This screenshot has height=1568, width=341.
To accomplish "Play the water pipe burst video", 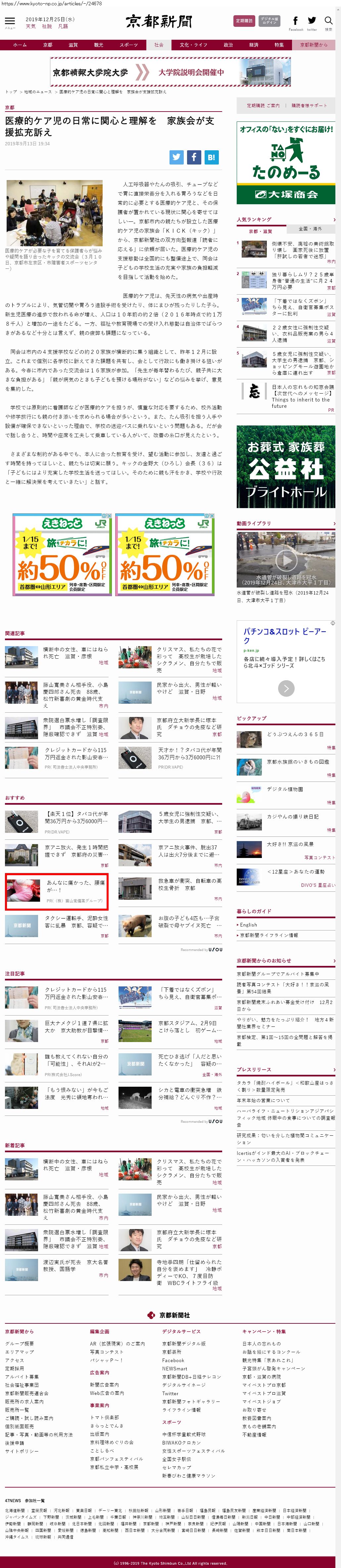I will (286, 559).
